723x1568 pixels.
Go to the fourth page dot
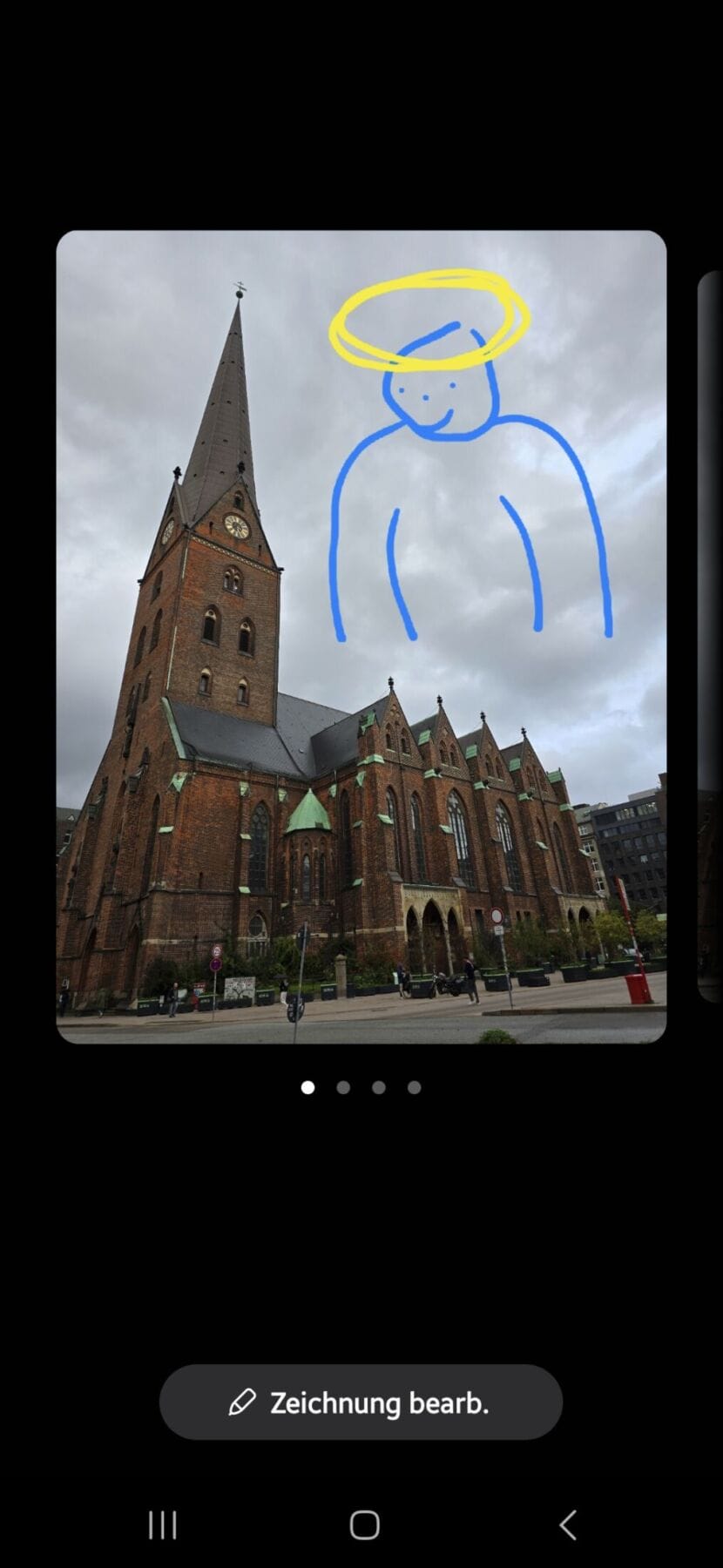coord(415,1087)
